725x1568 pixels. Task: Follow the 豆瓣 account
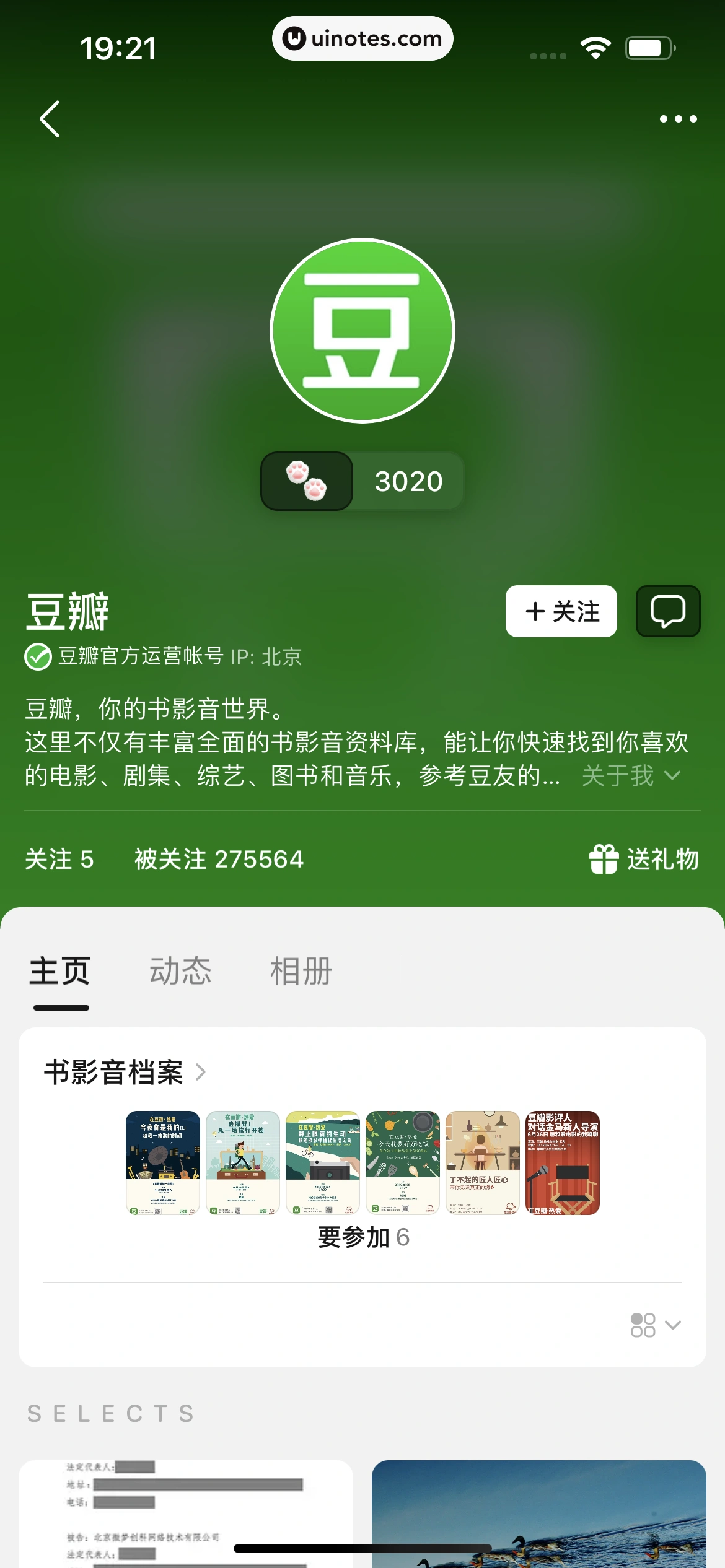(x=561, y=611)
